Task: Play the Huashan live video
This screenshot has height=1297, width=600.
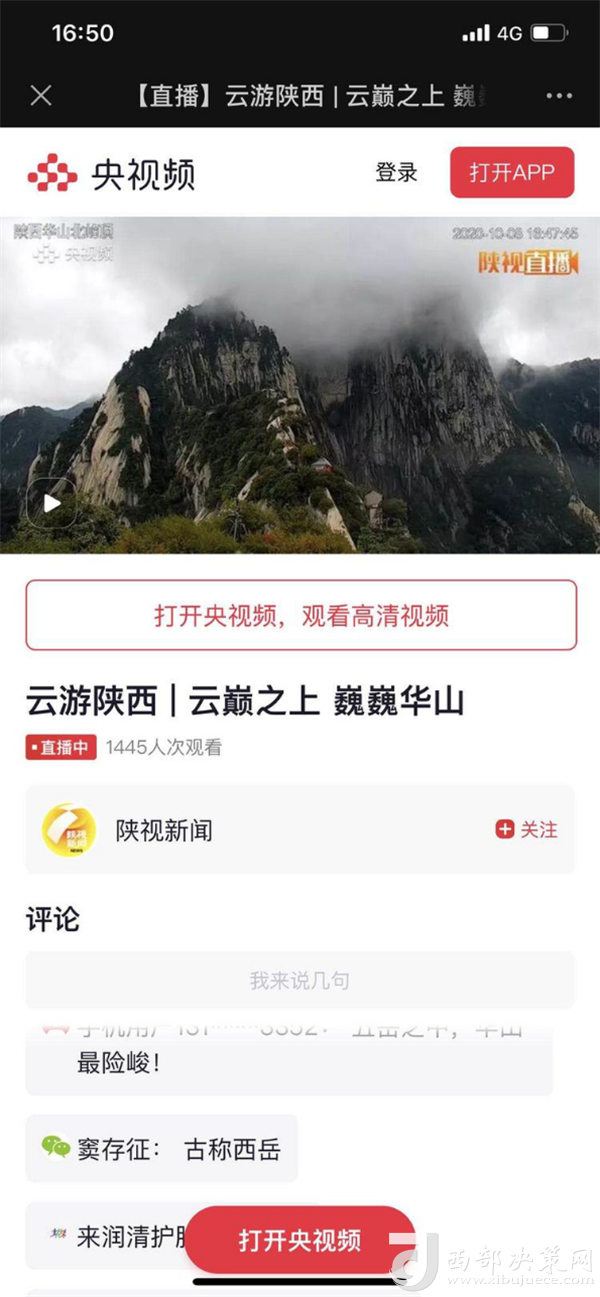Action: (x=51, y=503)
